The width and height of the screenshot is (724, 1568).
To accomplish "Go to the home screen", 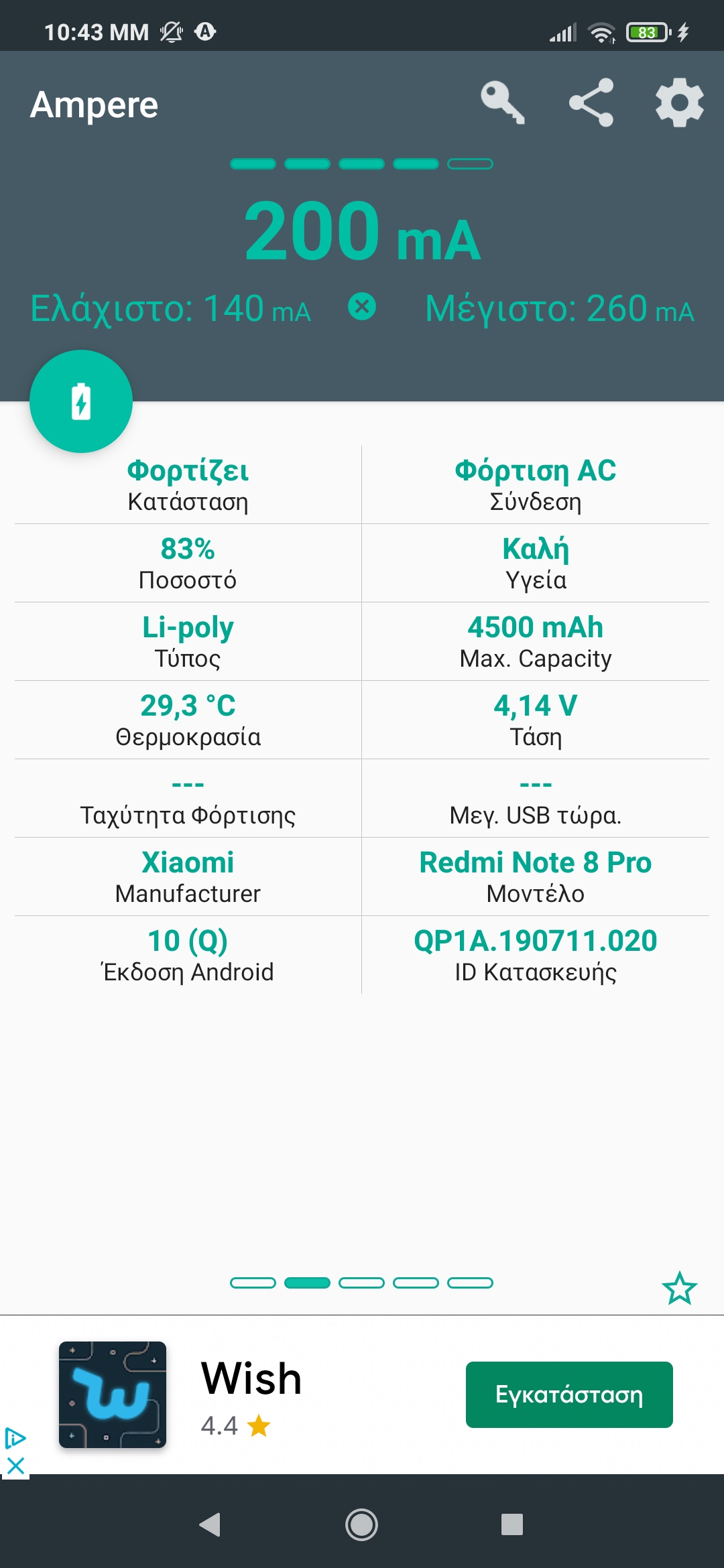I will tap(361, 1524).
